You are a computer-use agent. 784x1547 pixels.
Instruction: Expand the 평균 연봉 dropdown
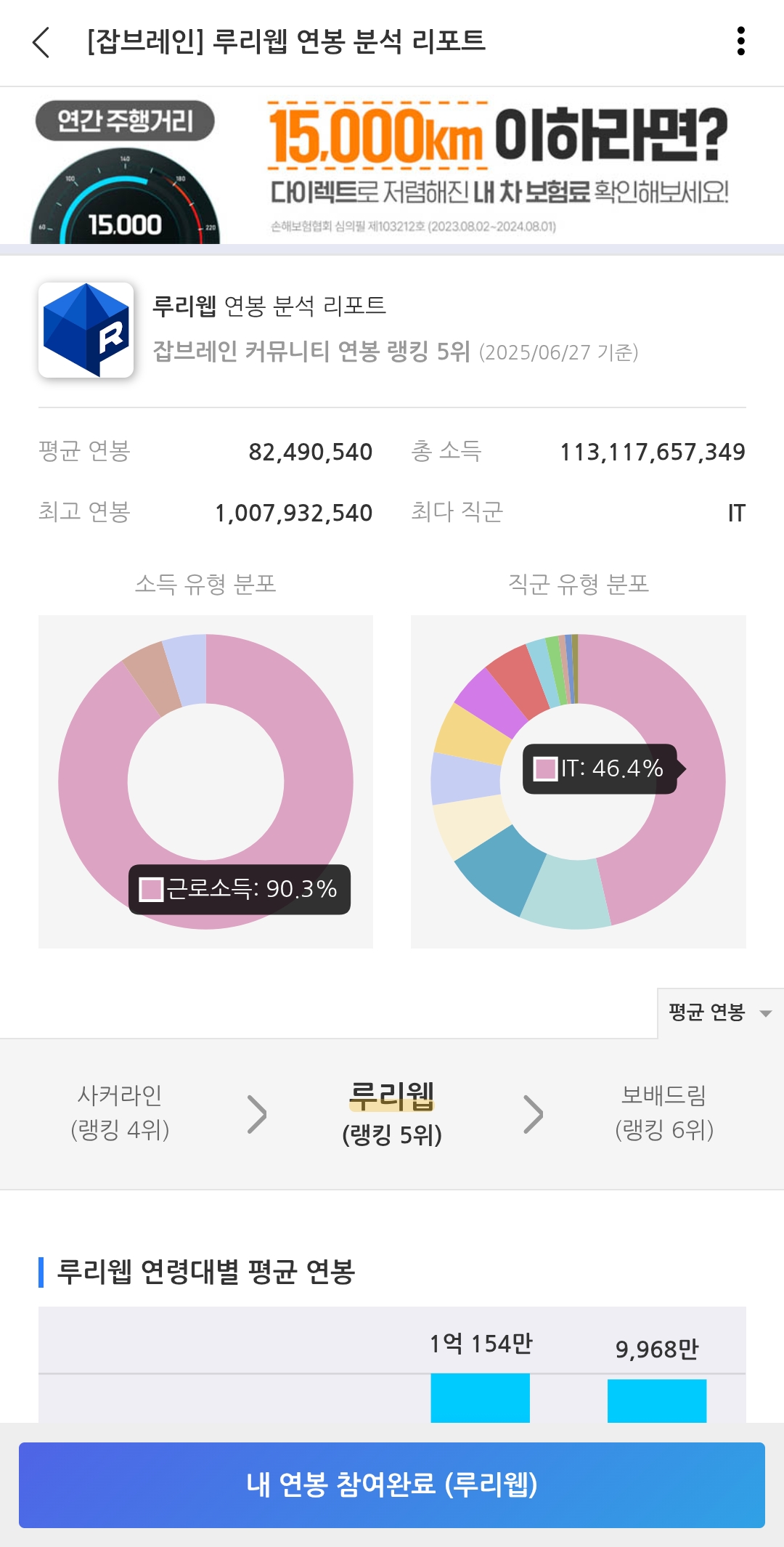click(x=720, y=1012)
